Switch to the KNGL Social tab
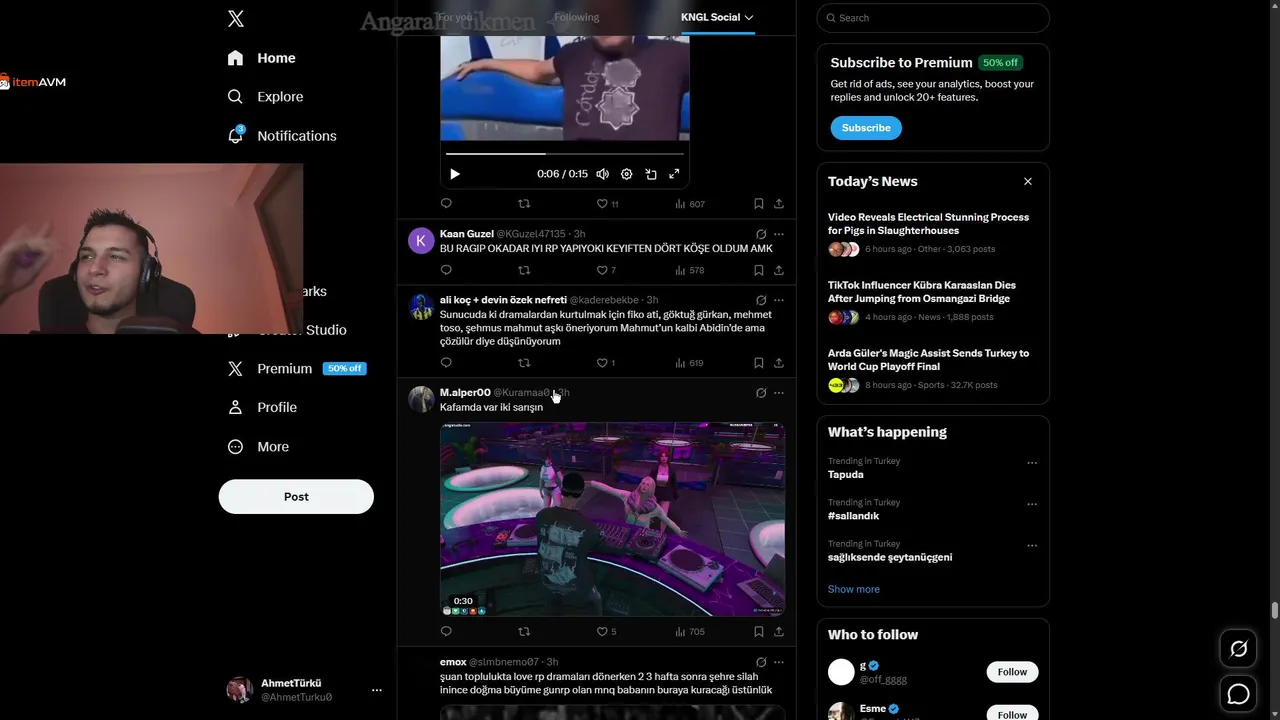The width and height of the screenshot is (1280, 720). (x=717, y=17)
